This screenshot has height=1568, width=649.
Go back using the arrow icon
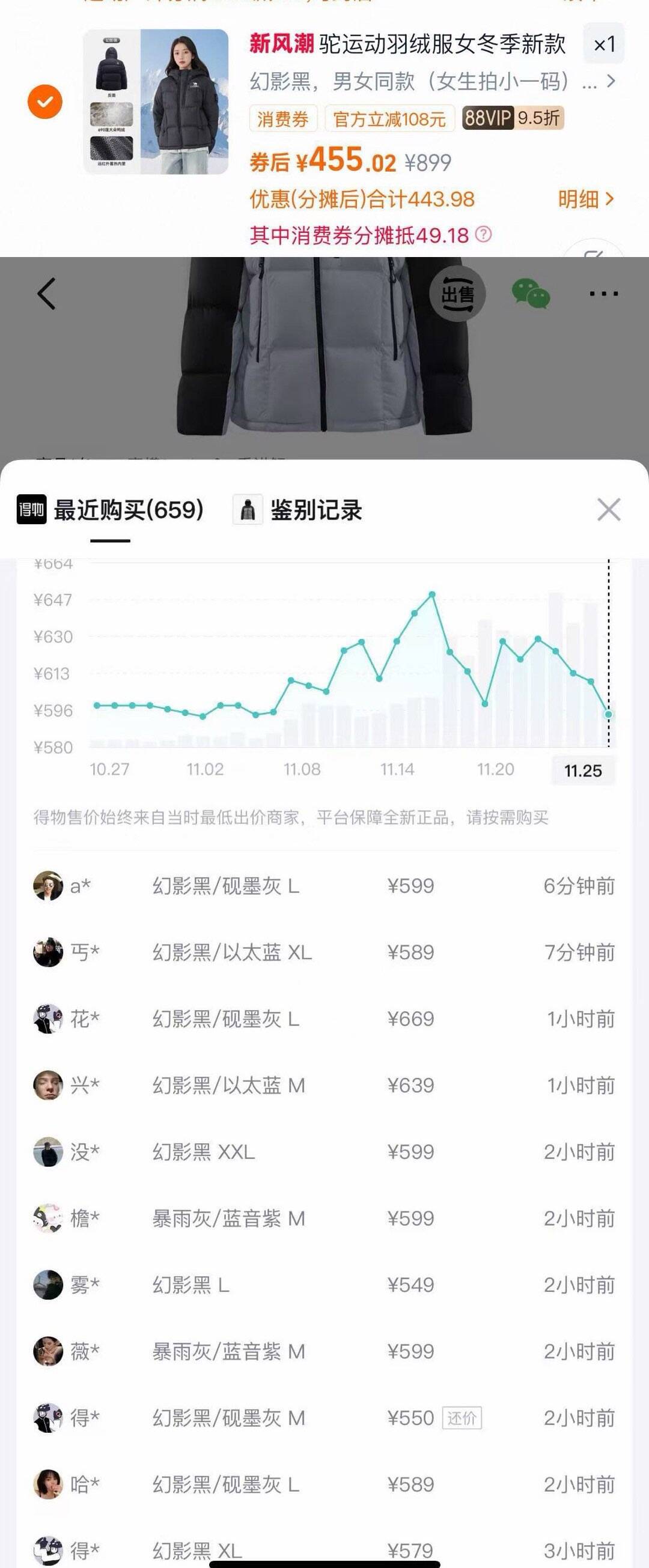tap(46, 294)
